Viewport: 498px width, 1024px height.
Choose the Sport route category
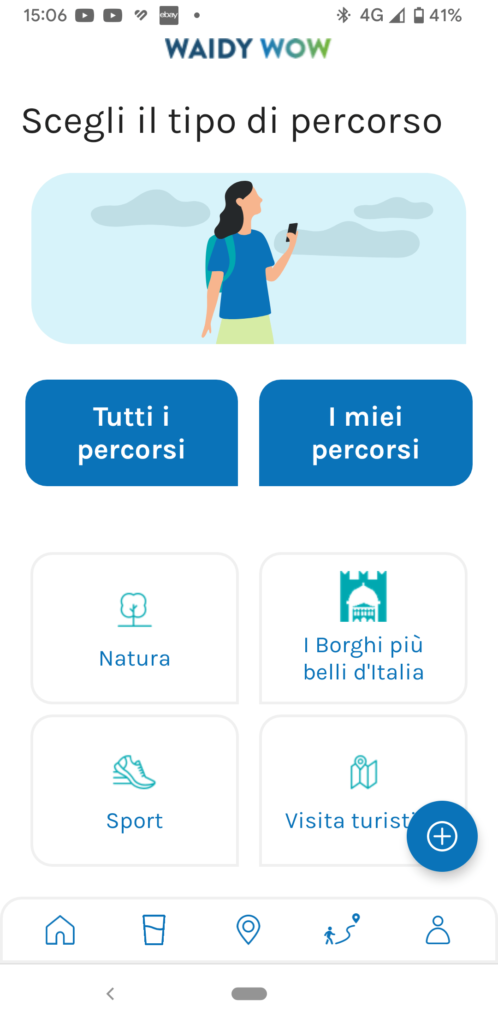coord(134,790)
